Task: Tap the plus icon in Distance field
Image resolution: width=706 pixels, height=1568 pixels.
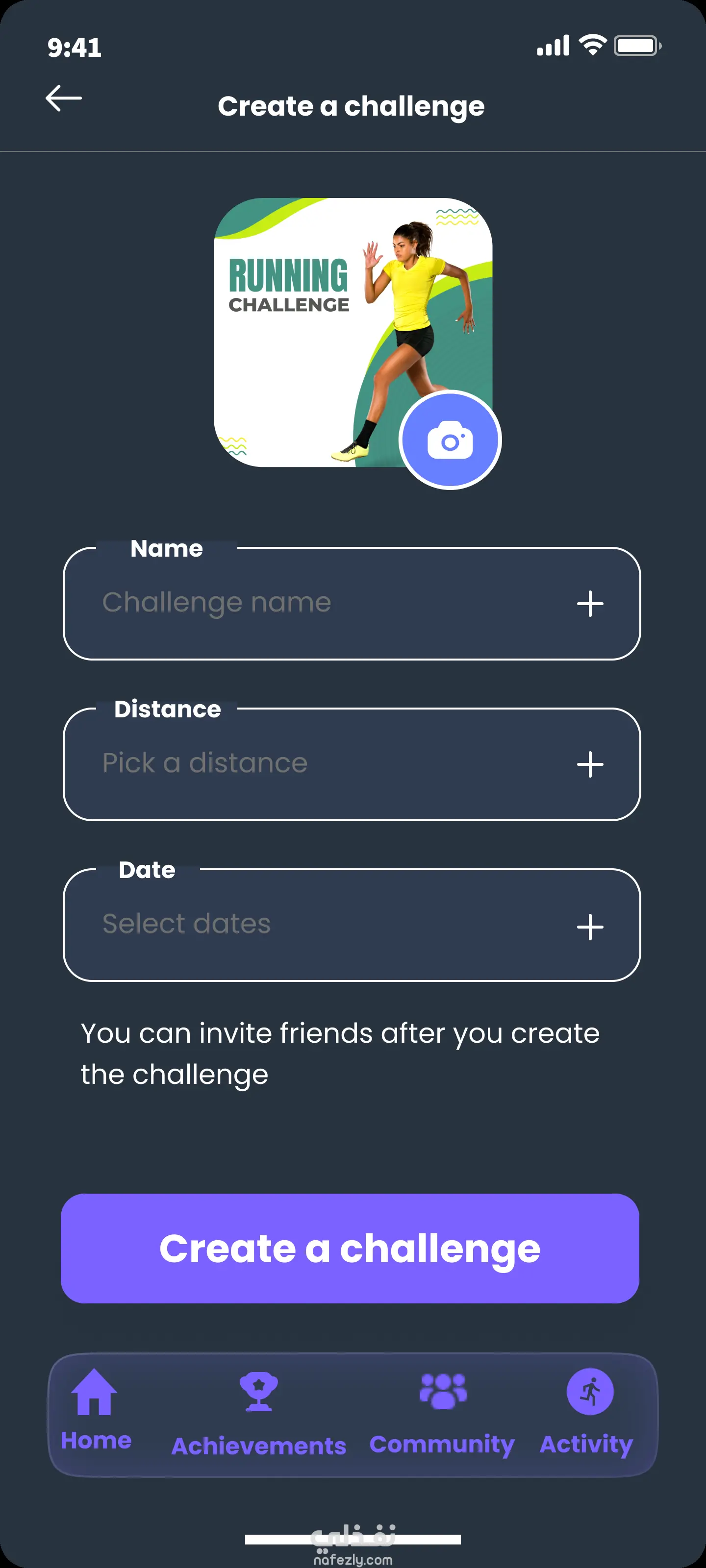Action: coord(590,764)
